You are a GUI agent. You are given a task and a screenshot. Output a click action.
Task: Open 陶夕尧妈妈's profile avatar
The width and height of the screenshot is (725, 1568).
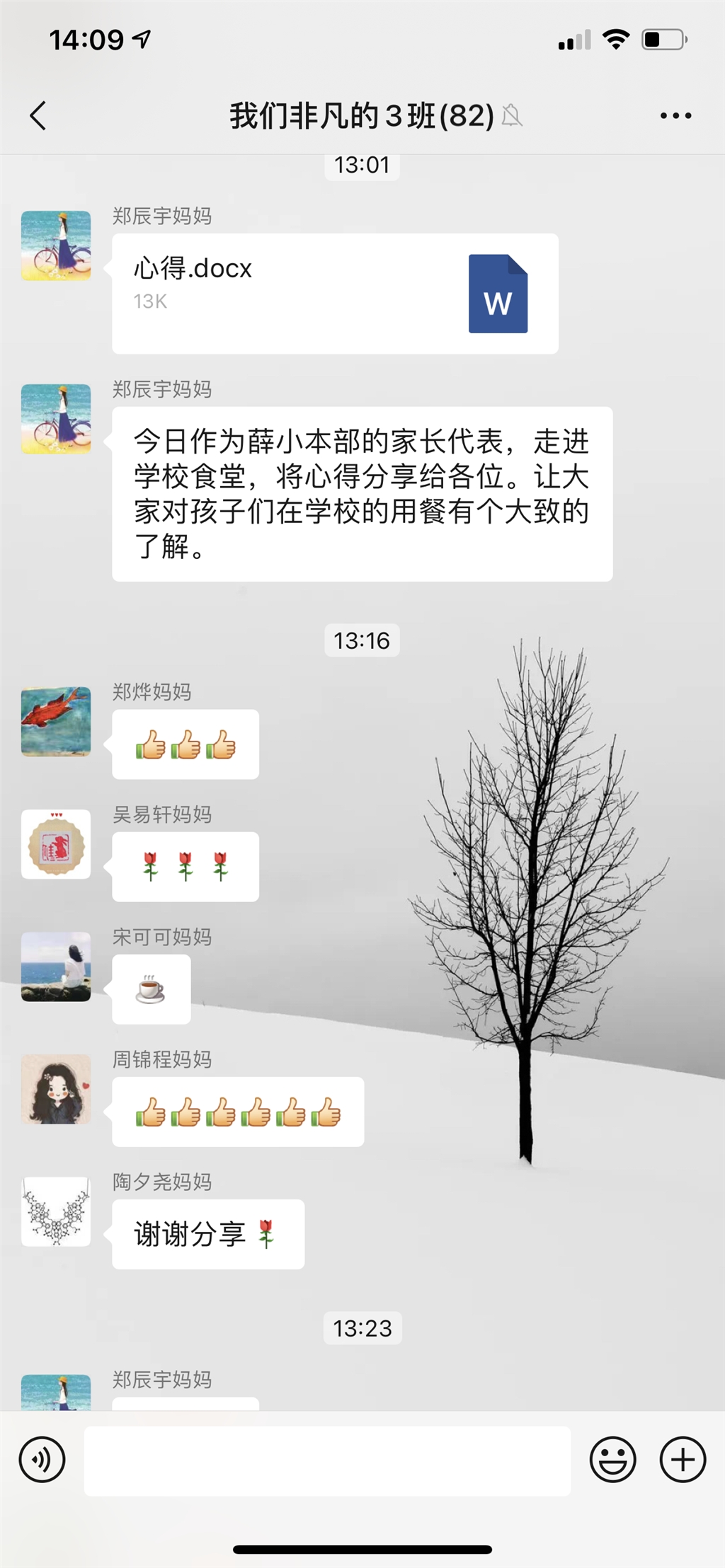coord(56,1211)
